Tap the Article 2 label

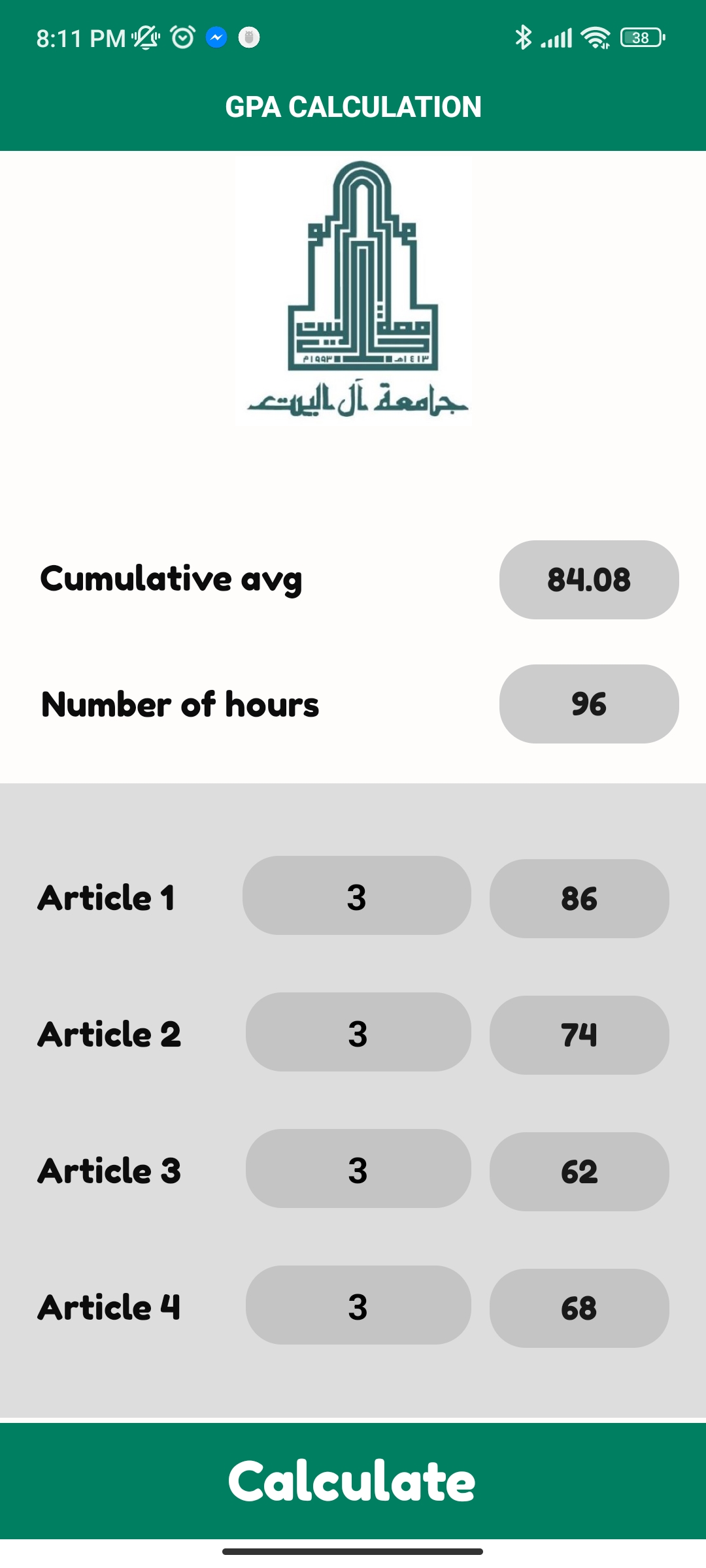pos(109,1034)
